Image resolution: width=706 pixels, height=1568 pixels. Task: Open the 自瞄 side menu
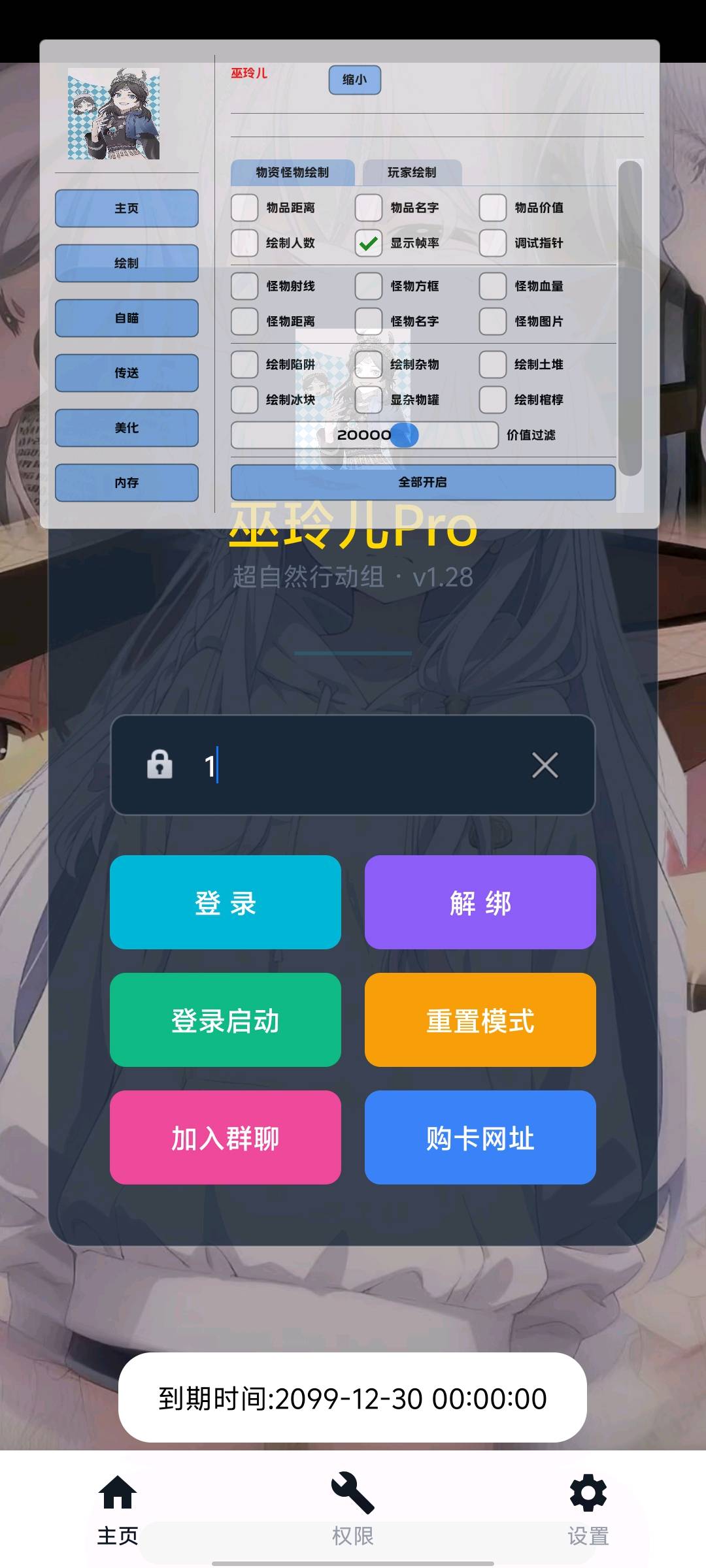pos(127,318)
